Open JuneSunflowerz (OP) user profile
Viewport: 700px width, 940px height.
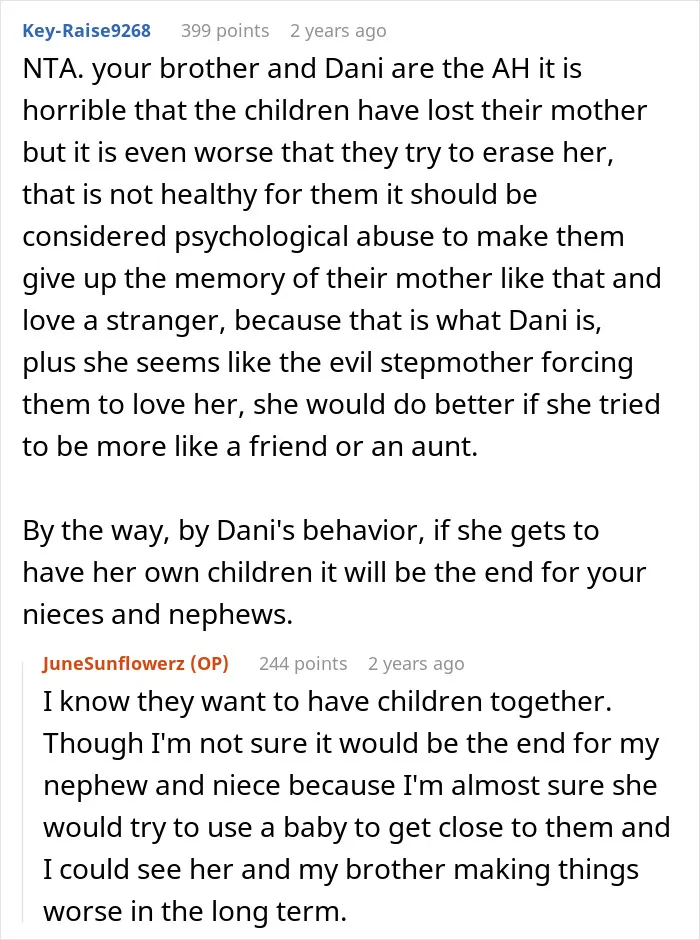click(135, 664)
